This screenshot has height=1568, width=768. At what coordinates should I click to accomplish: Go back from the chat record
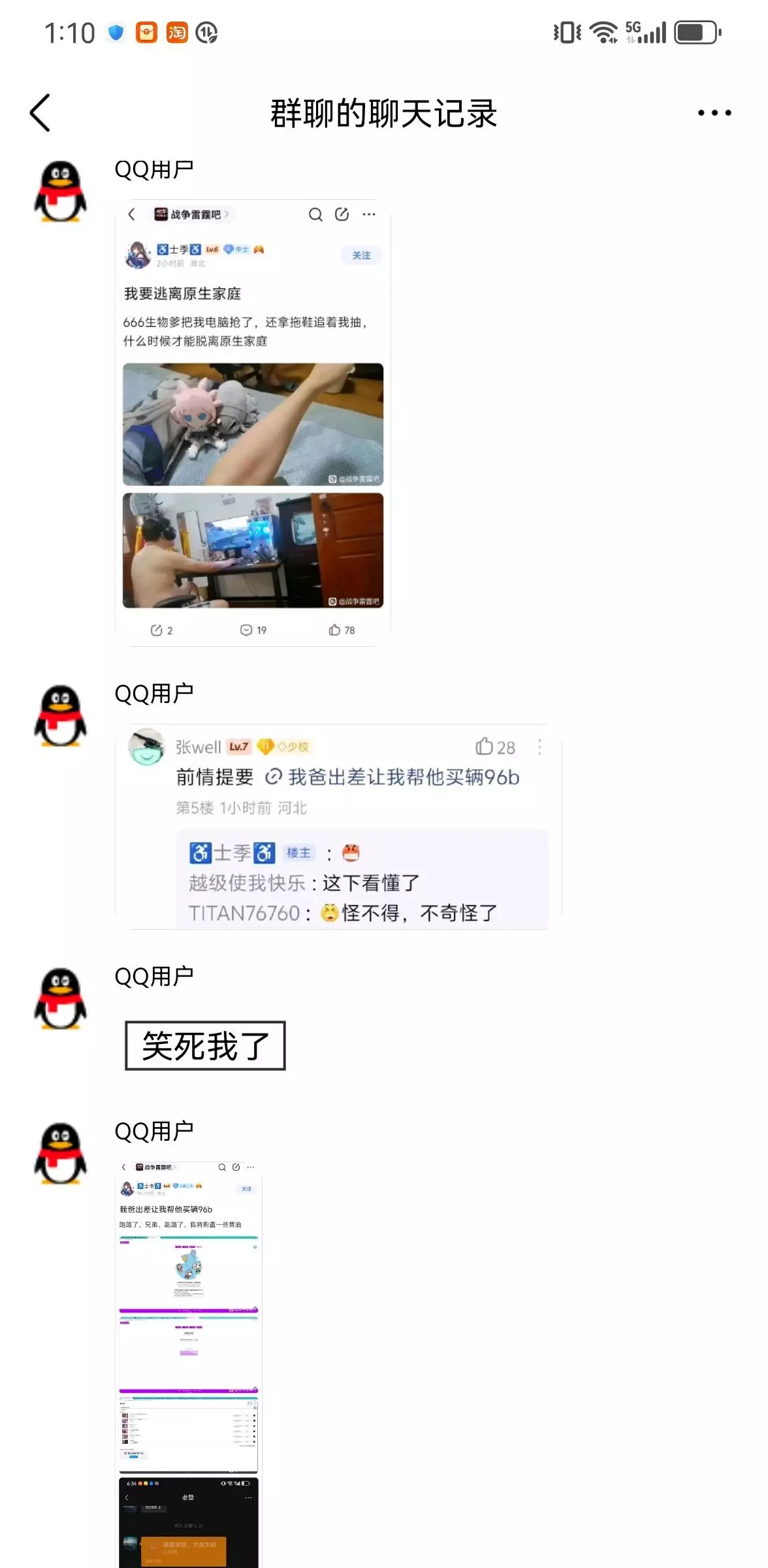(x=40, y=113)
